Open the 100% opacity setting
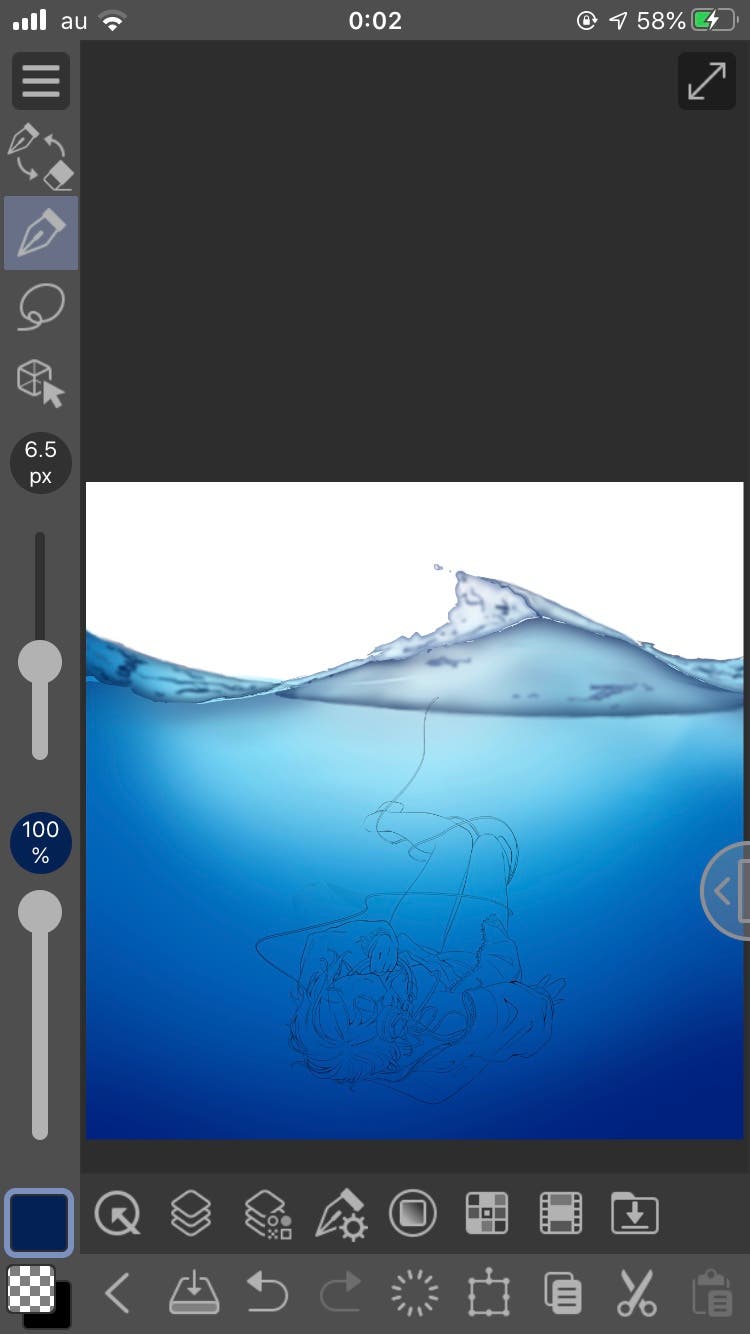750x1334 pixels. click(x=40, y=842)
